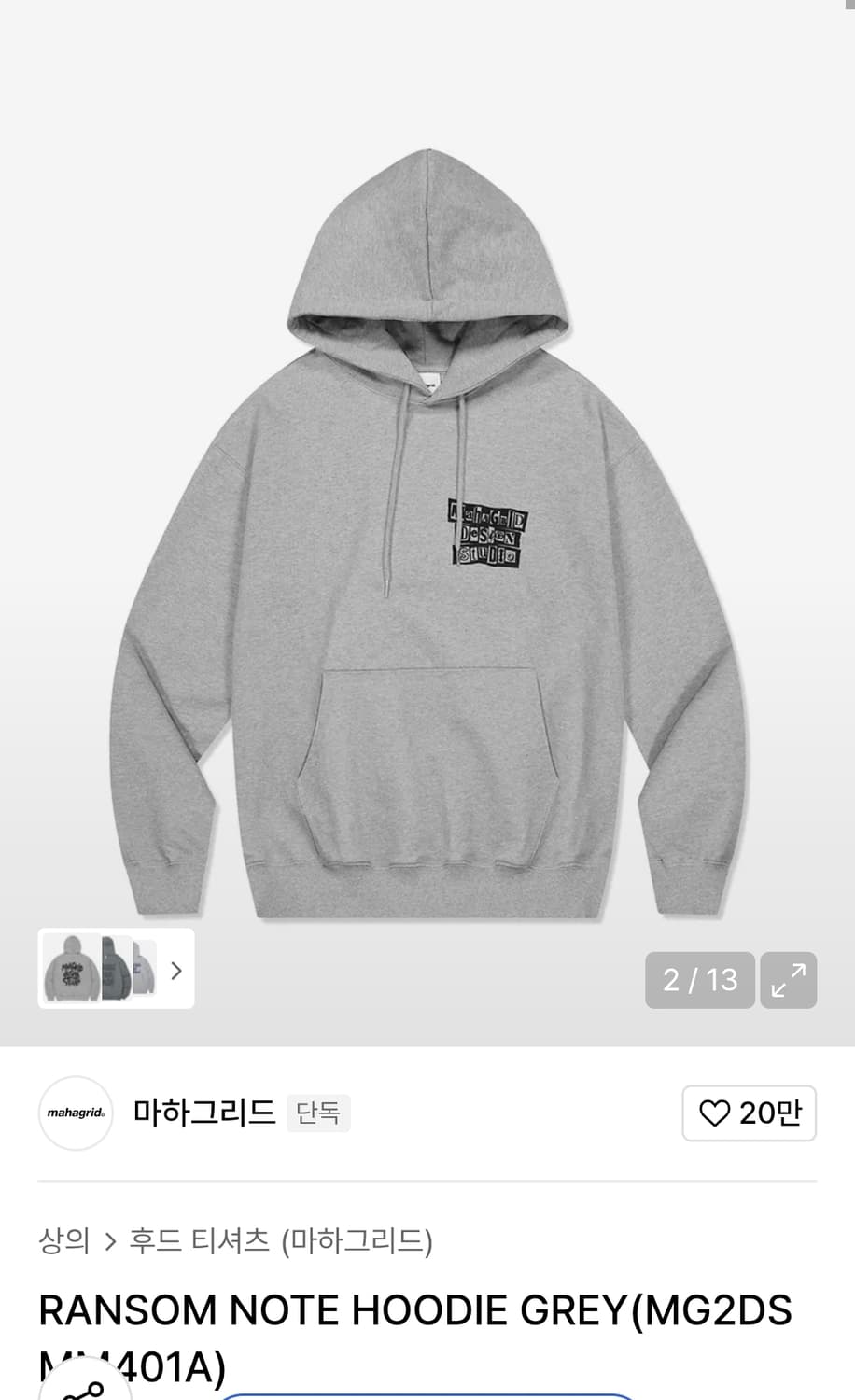Click the circular mahagrid brand logo
Screen dimensions: 855x1400
pos(76,1113)
